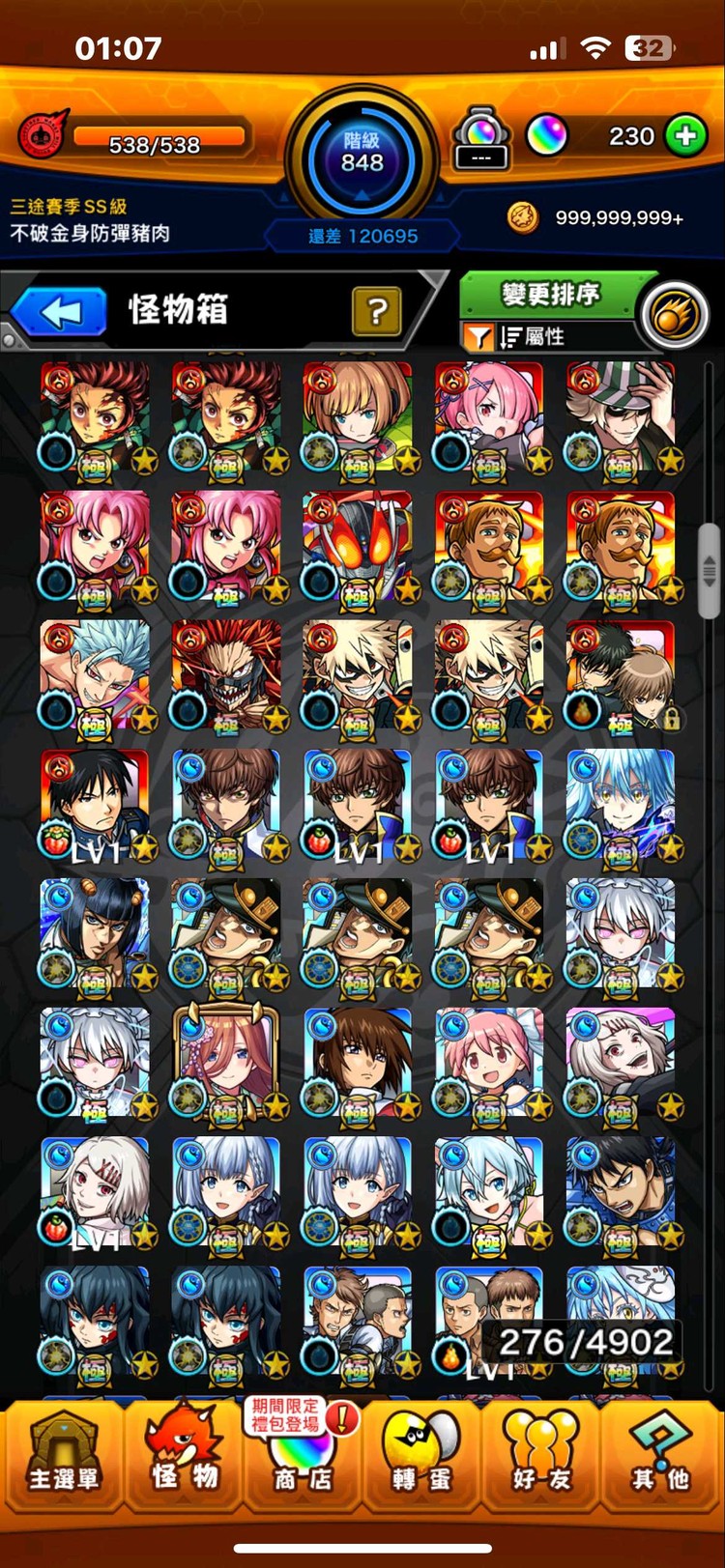Open the Kamen Rider masked monster tile
The image size is (725, 1568).
point(357,546)
